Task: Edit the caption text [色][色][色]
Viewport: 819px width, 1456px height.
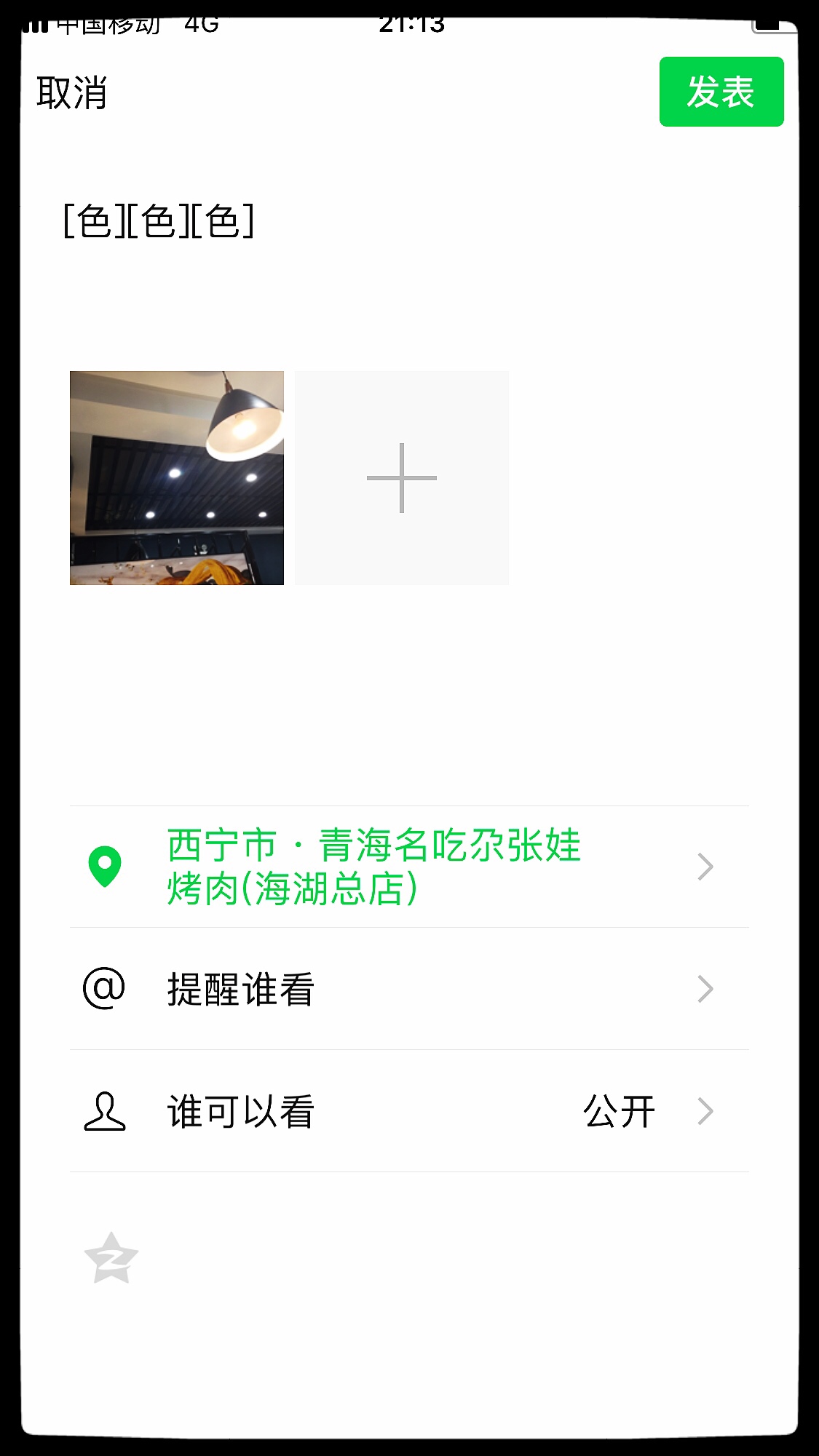Action: point(159,220)
